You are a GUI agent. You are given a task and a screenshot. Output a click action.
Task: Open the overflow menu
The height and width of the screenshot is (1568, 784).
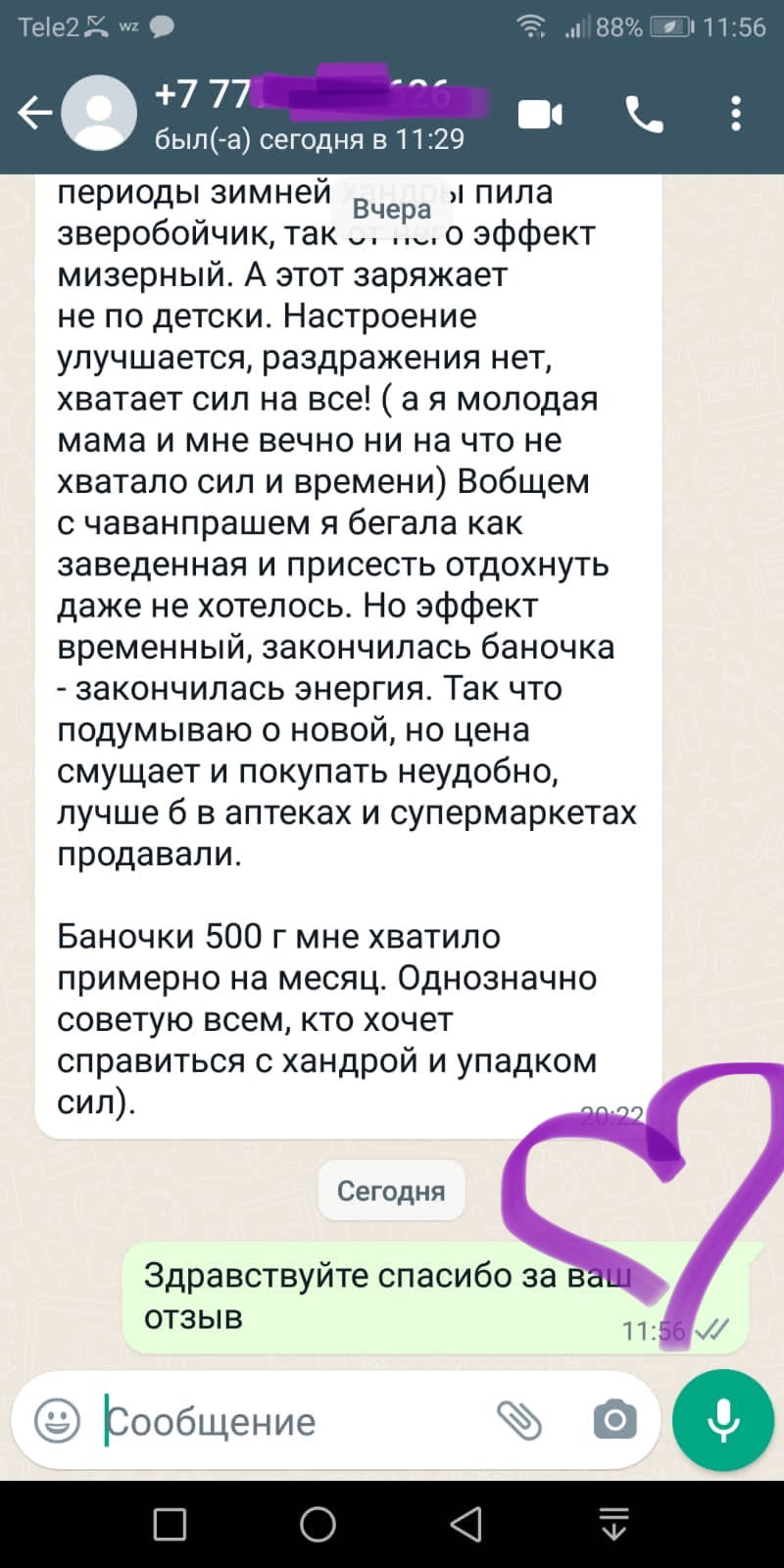(736, 115)
